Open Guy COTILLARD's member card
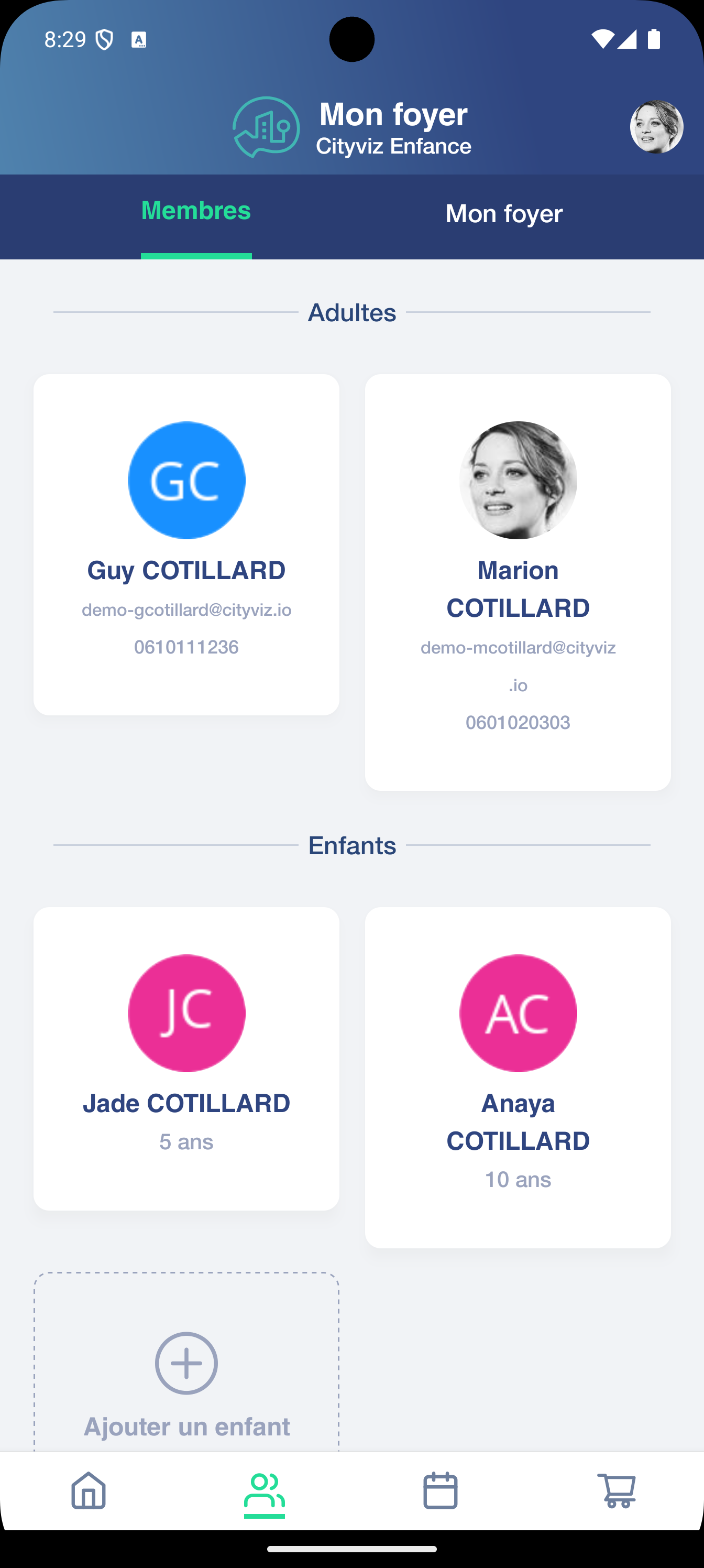This screenshot has width=704, height=1568. click(186, 543)
